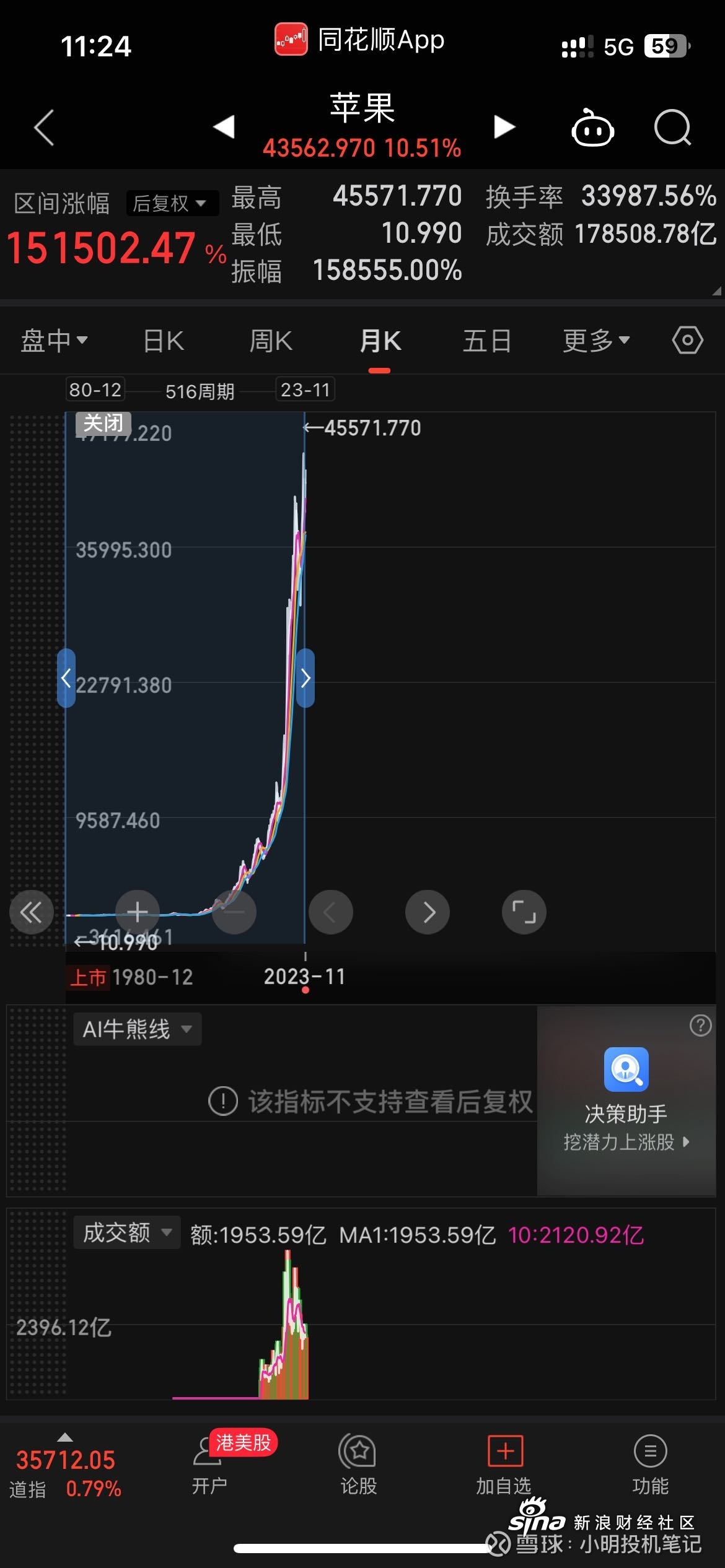Switch to the 周K tab
This screenshot has width=725, height=1568.
pyautogui.click(x=271, y=341)
